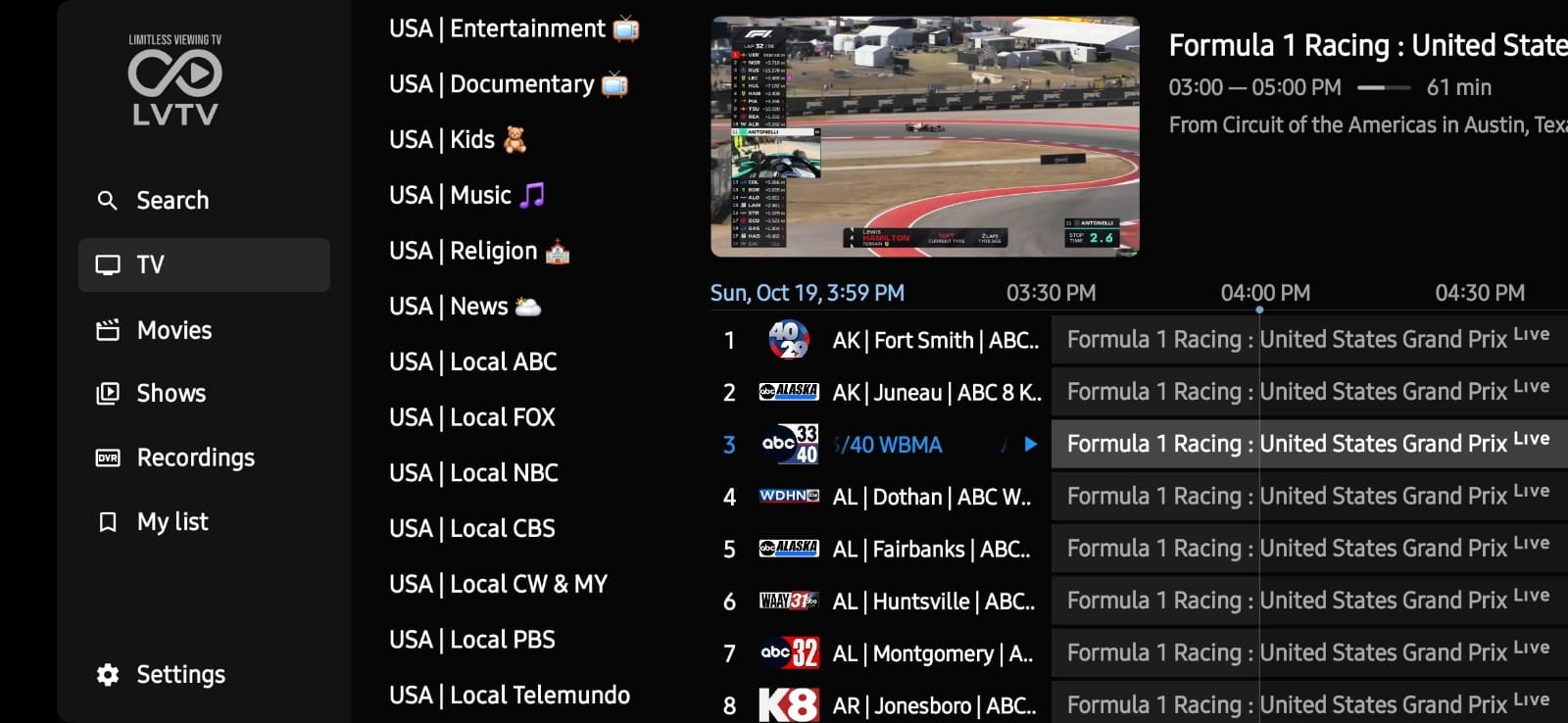
Task: Open My list
Action: (x=171, y=522)
